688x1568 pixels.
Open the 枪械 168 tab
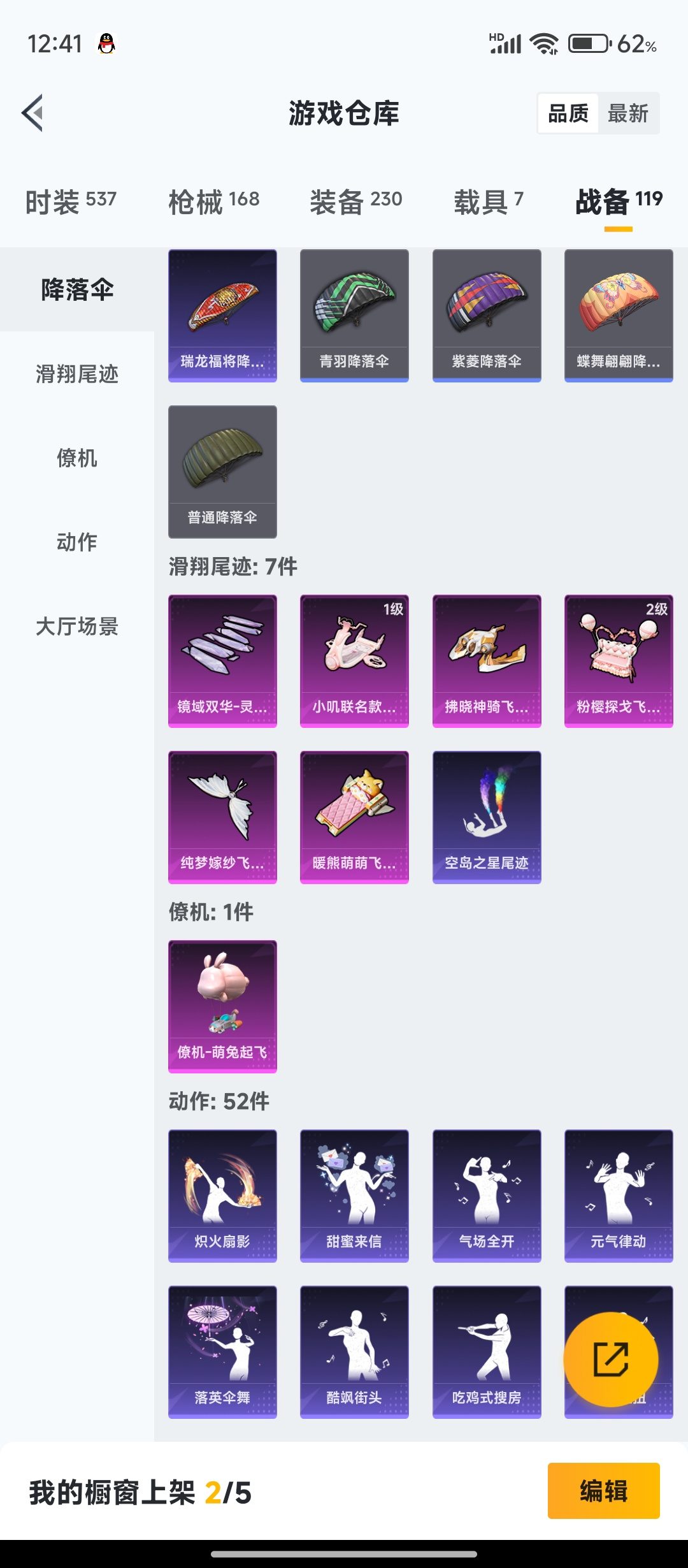(213, 201)
